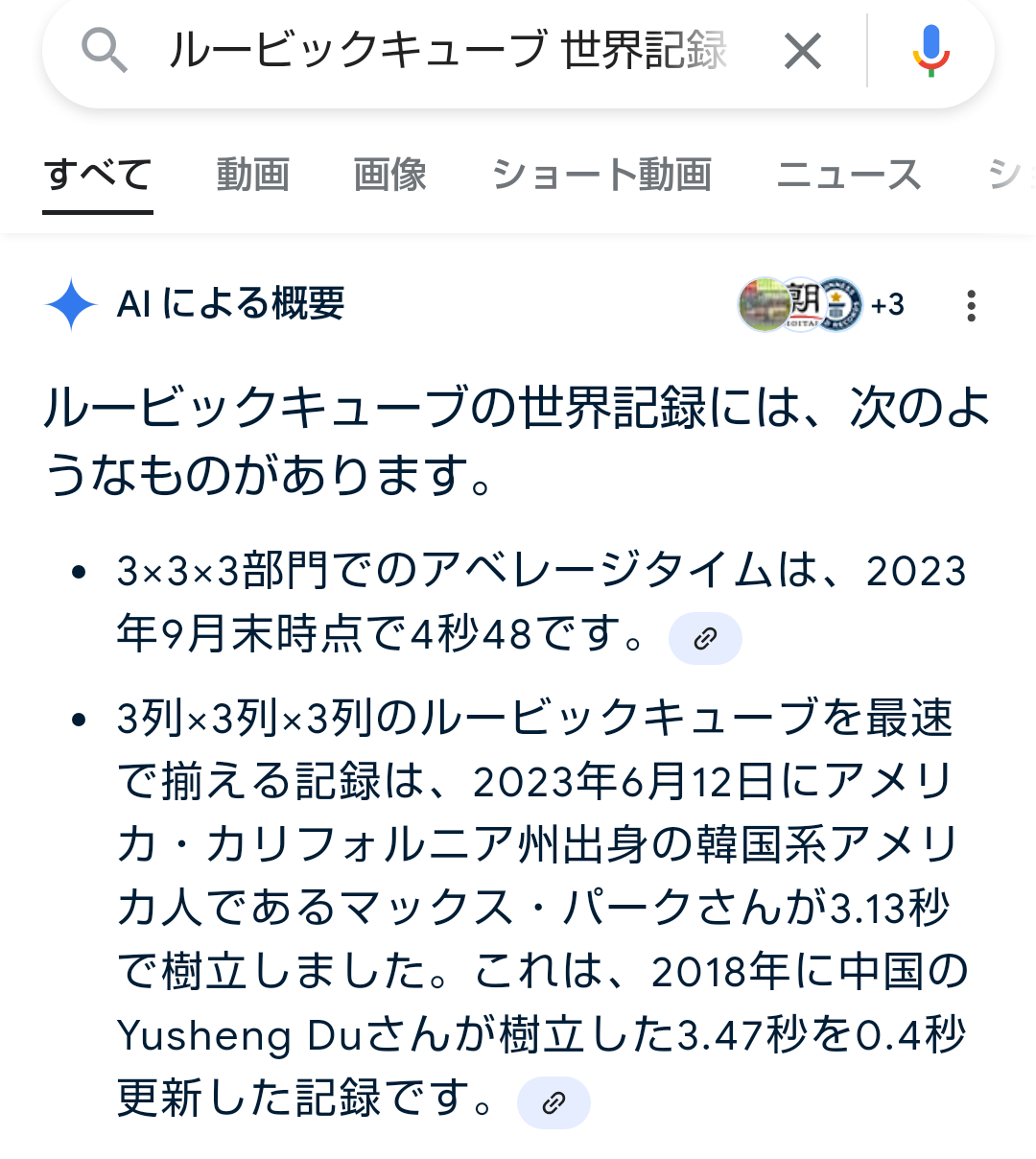Image resolution: width=1036 pixels, height=1159 pixels.
Task: Start a voice search with the microphone
Action: click(x=930, y=51)
